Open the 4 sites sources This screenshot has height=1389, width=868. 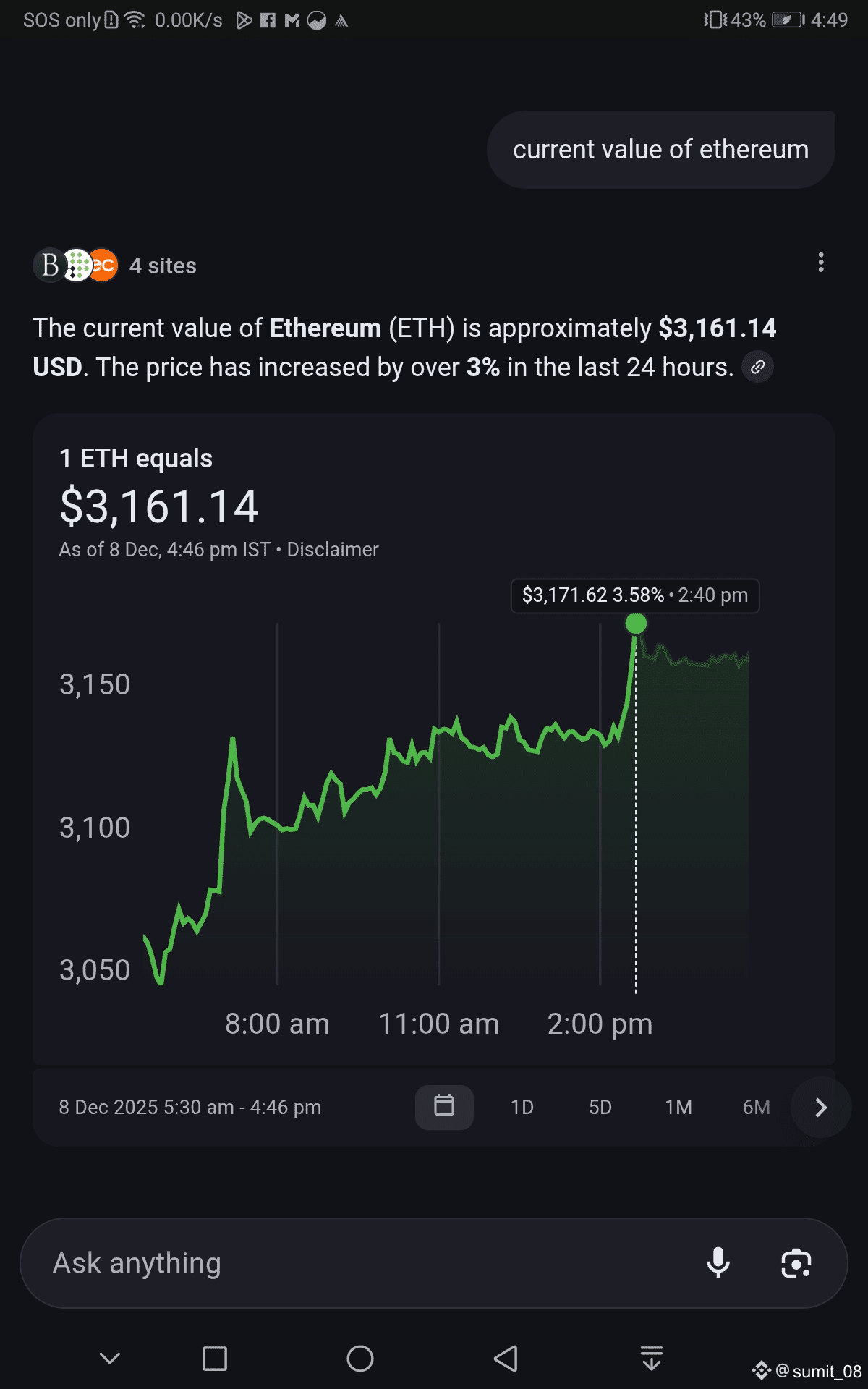click(x=116, y=266)
